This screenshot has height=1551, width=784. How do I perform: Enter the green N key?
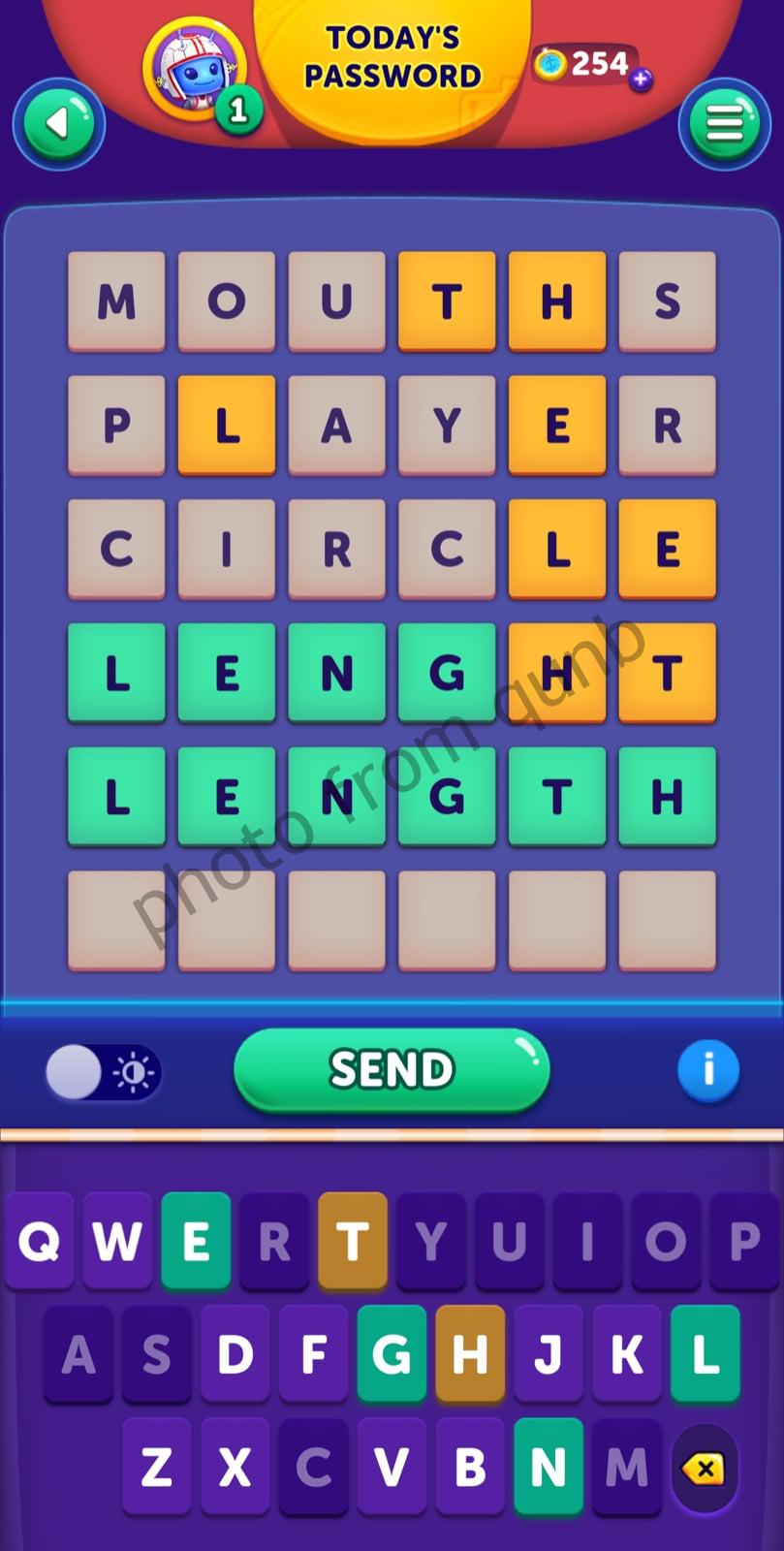click(549, 1467)
